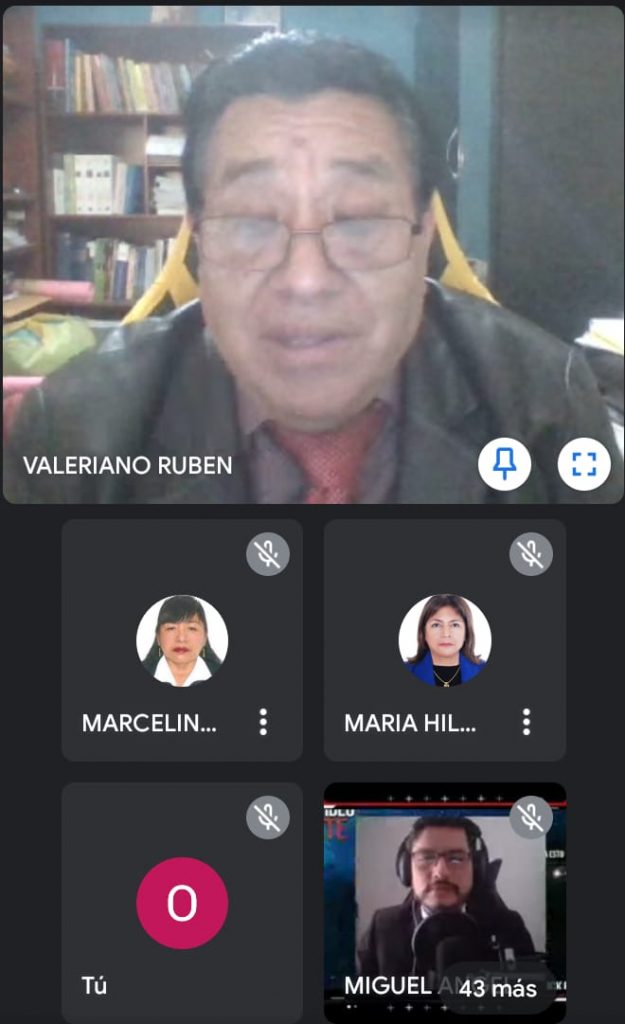The image size is (625, 1024).
Task: Open options menu for Marcelin participant
Action: pyautogui.click(x=263, y=722)
